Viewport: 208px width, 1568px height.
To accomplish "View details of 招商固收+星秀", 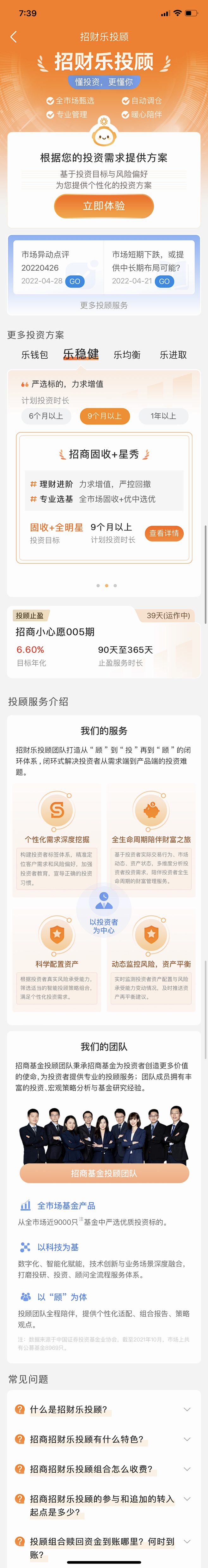I will coord(164,533).
